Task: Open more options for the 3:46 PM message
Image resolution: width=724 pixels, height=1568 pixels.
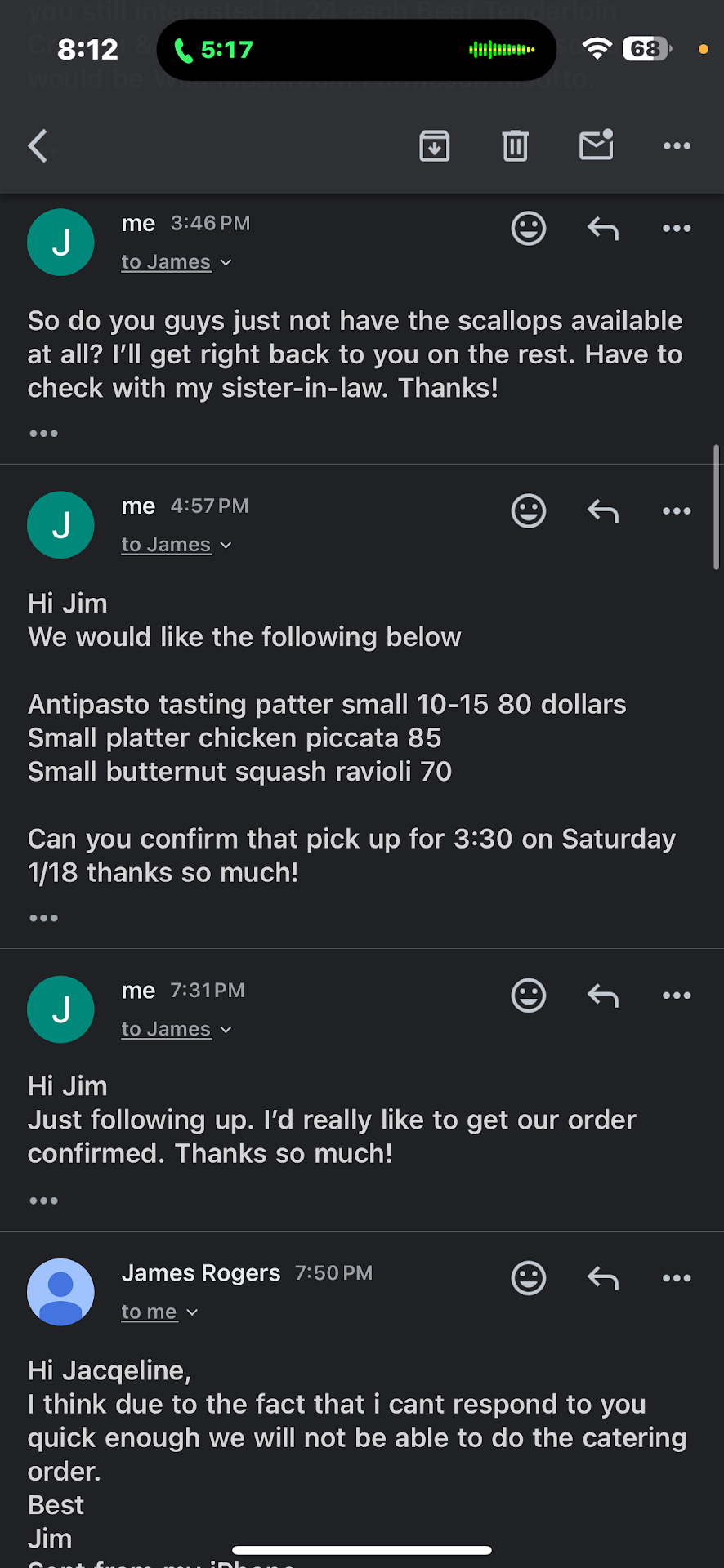Action: coord(677,229)
